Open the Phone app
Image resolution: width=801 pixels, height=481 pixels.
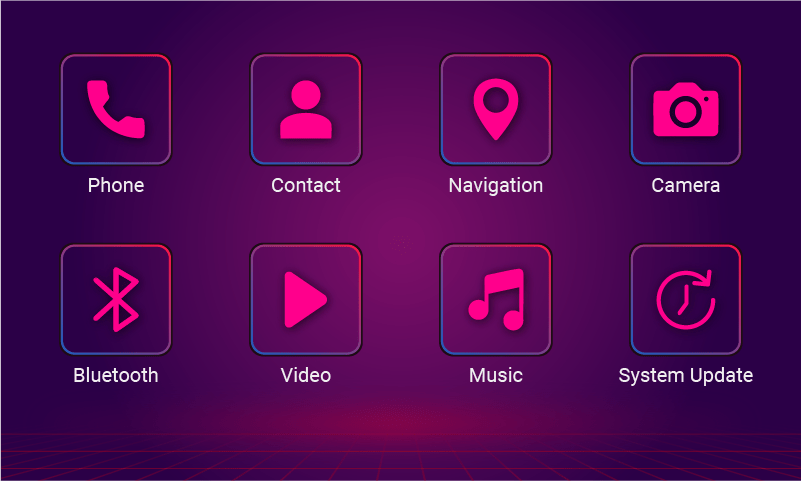pyautogui.click(x=116, y=109)
